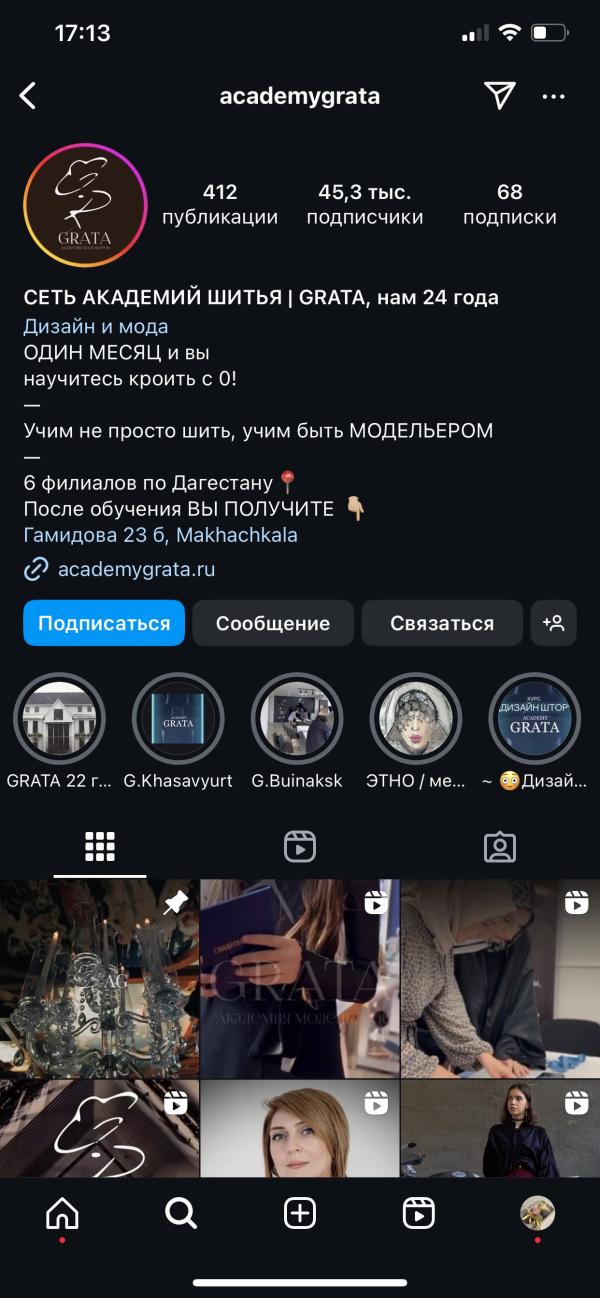Show suggested accounts with the add-person icon
Screen dimensions: 600x1298
click(553, 623)
